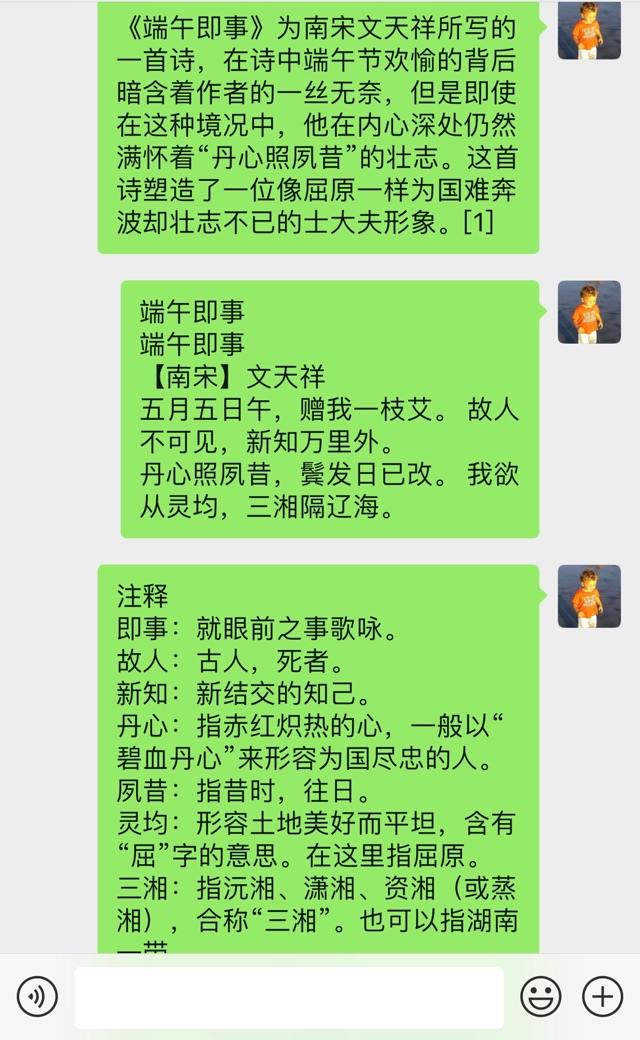Viewport: 640px width, 1040px height.
Task: Tap avatar beside the 【南宋】文天祥 poem message
Action: click(x=589, y=312)
